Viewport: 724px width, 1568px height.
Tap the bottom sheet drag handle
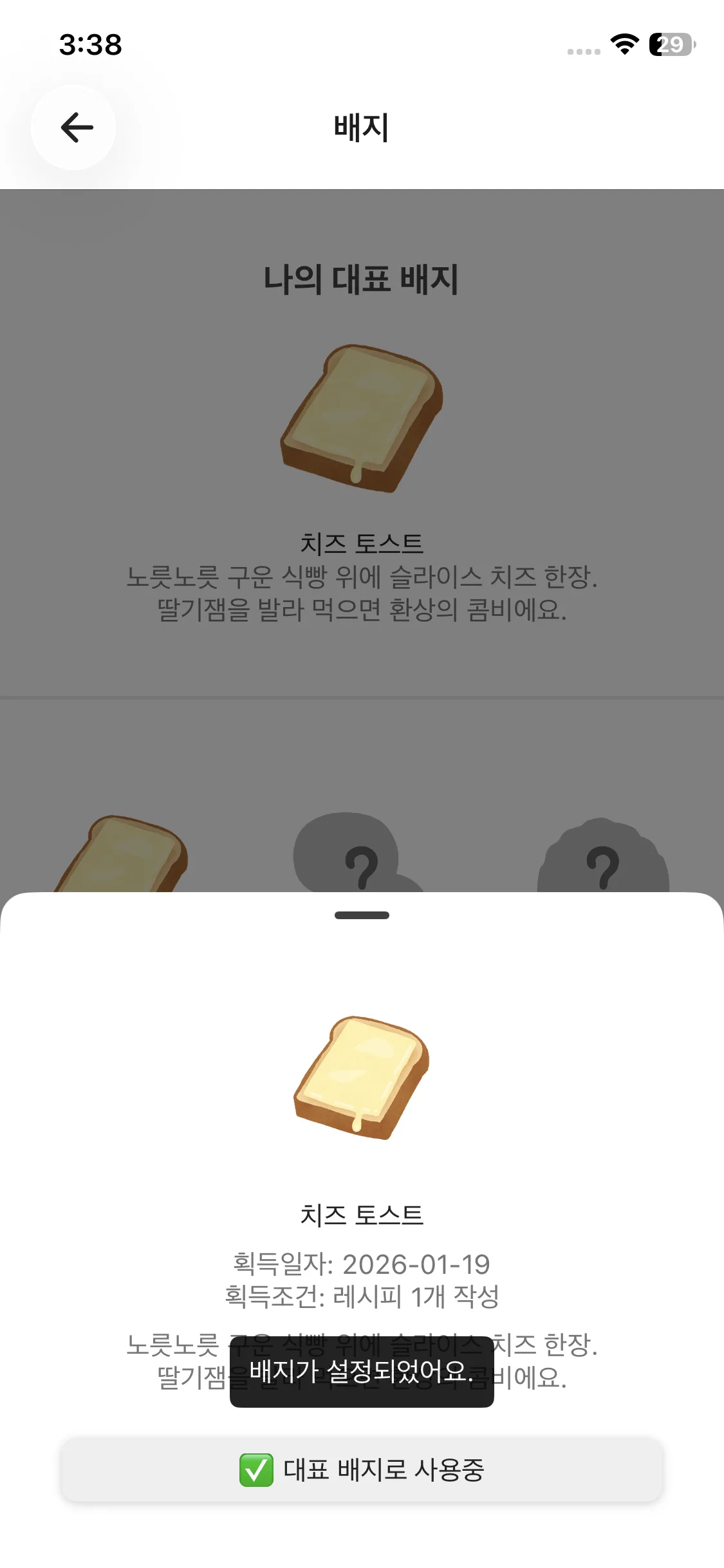(362, 915)
